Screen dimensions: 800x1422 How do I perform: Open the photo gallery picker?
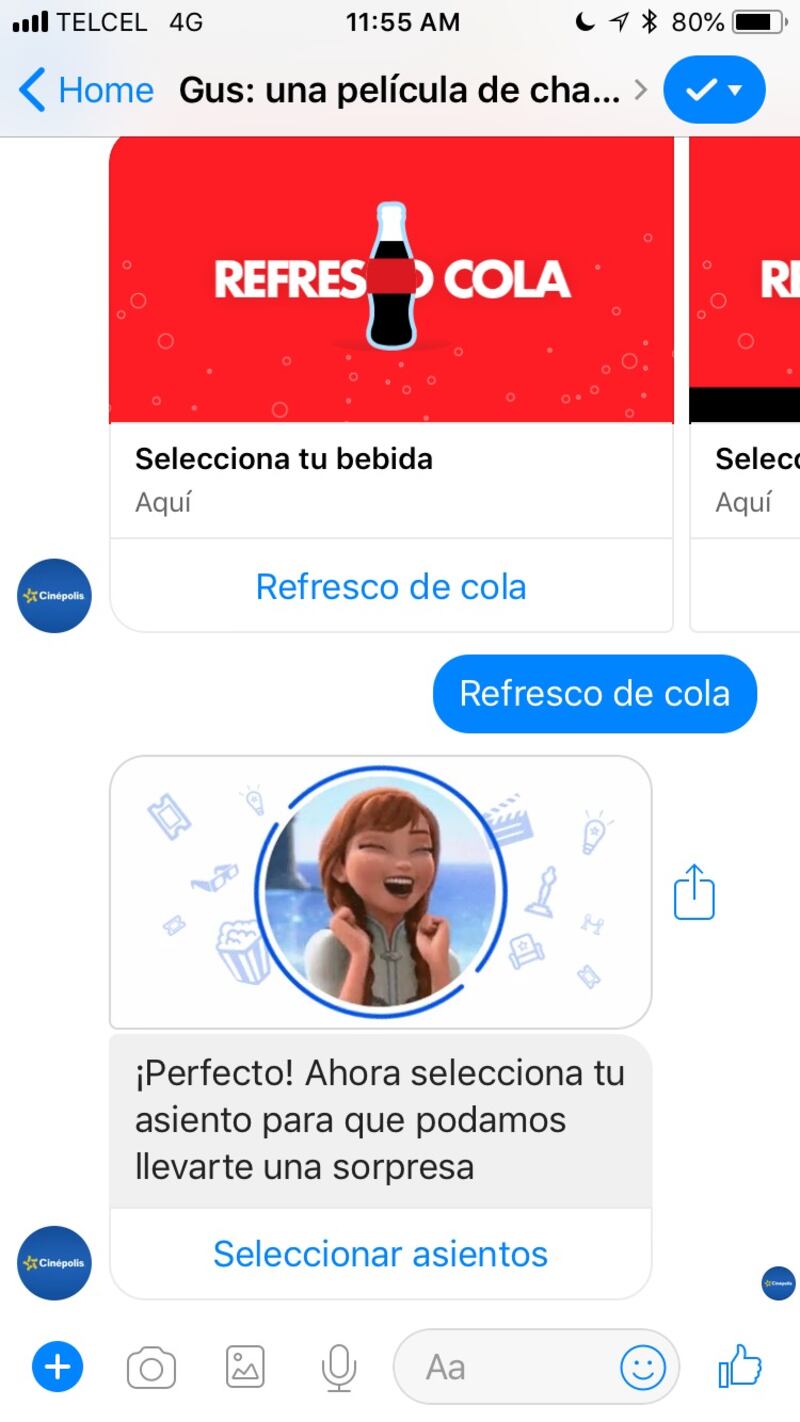(245, 1367)
